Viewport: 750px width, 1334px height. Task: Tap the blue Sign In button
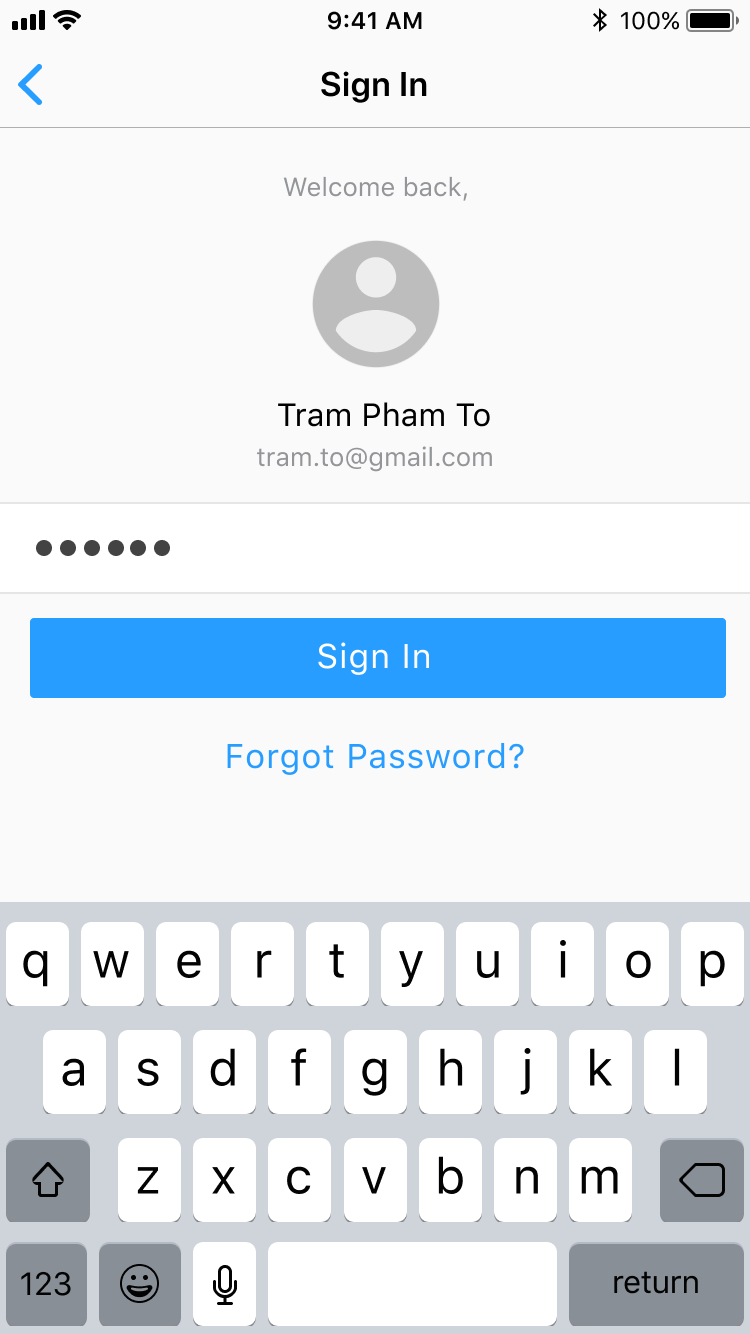tap(377, 657)
